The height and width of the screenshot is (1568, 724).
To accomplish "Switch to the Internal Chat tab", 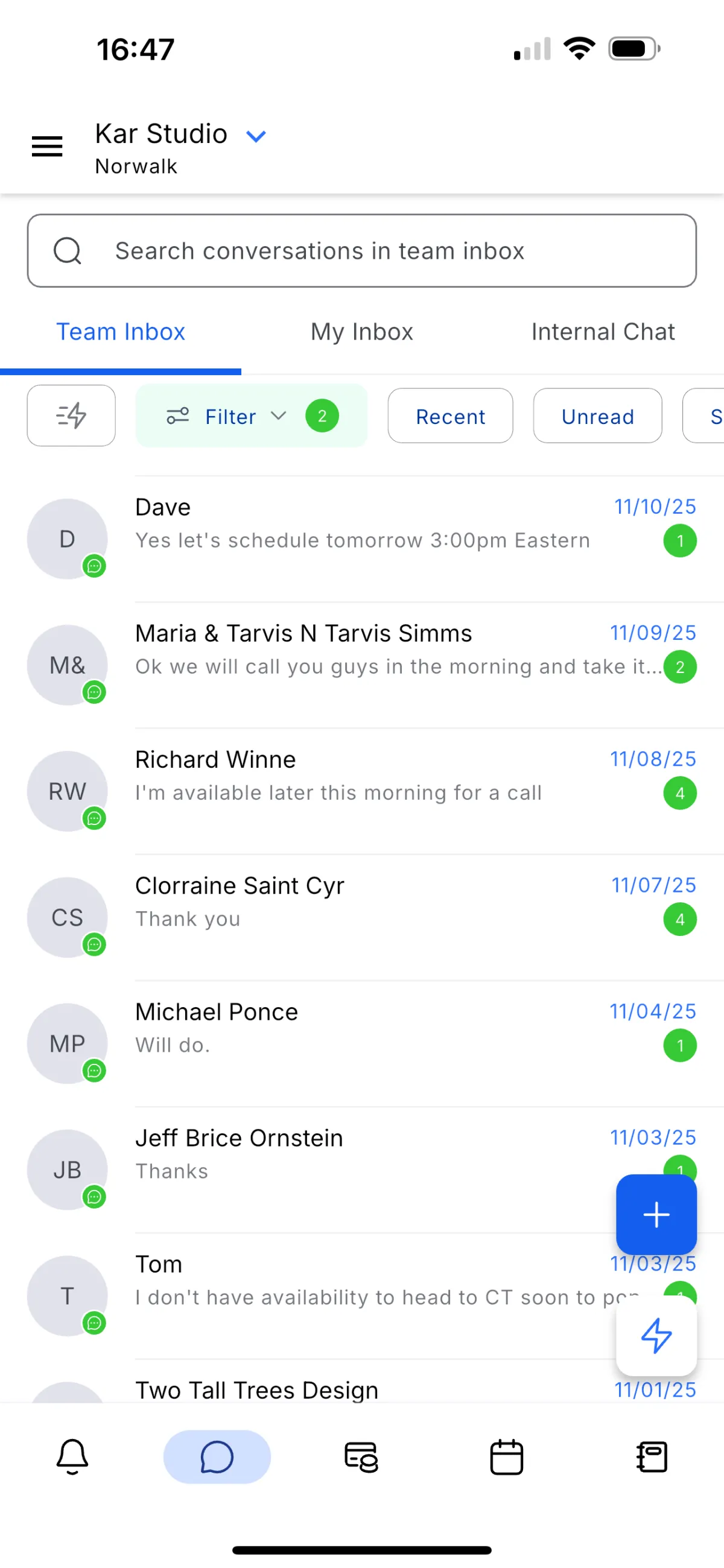I will (x=603, y=332).
